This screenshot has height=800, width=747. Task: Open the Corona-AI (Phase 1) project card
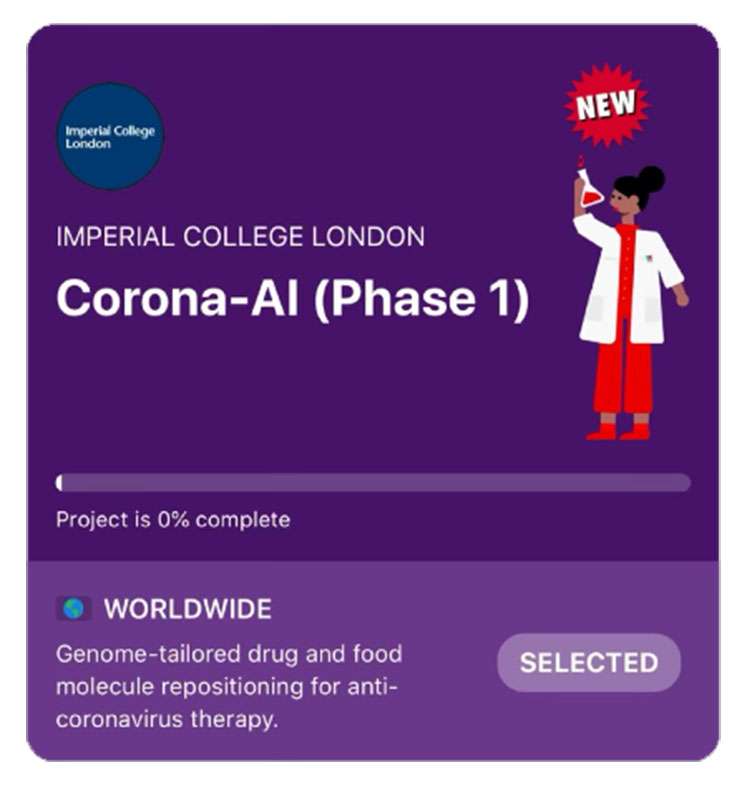[x=292, y=300]
